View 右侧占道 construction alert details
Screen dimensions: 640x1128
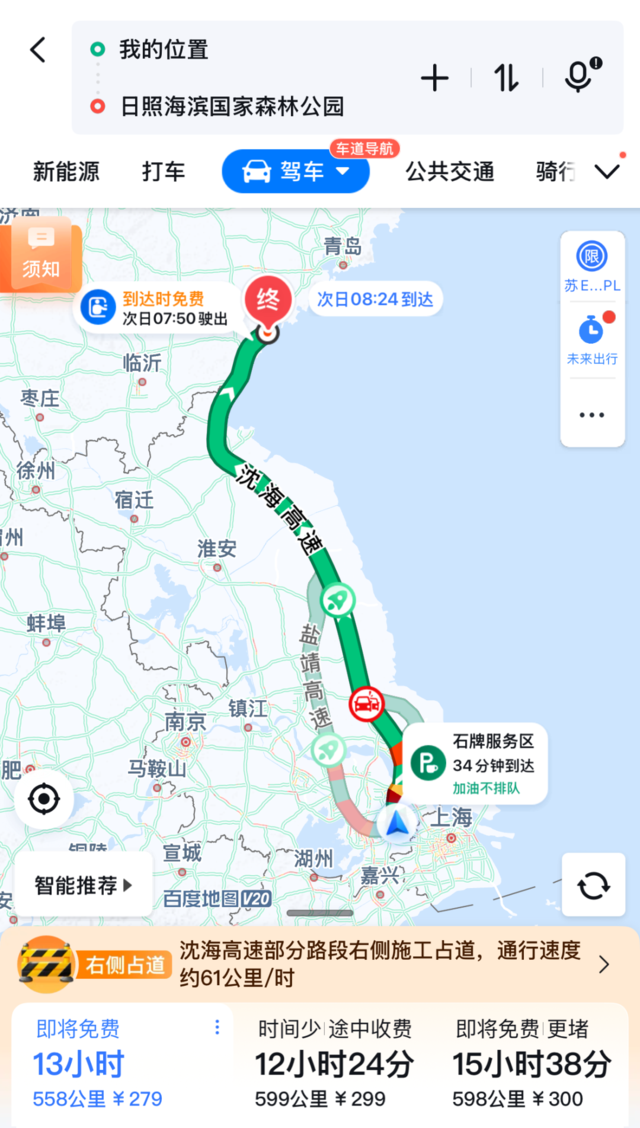320,964
